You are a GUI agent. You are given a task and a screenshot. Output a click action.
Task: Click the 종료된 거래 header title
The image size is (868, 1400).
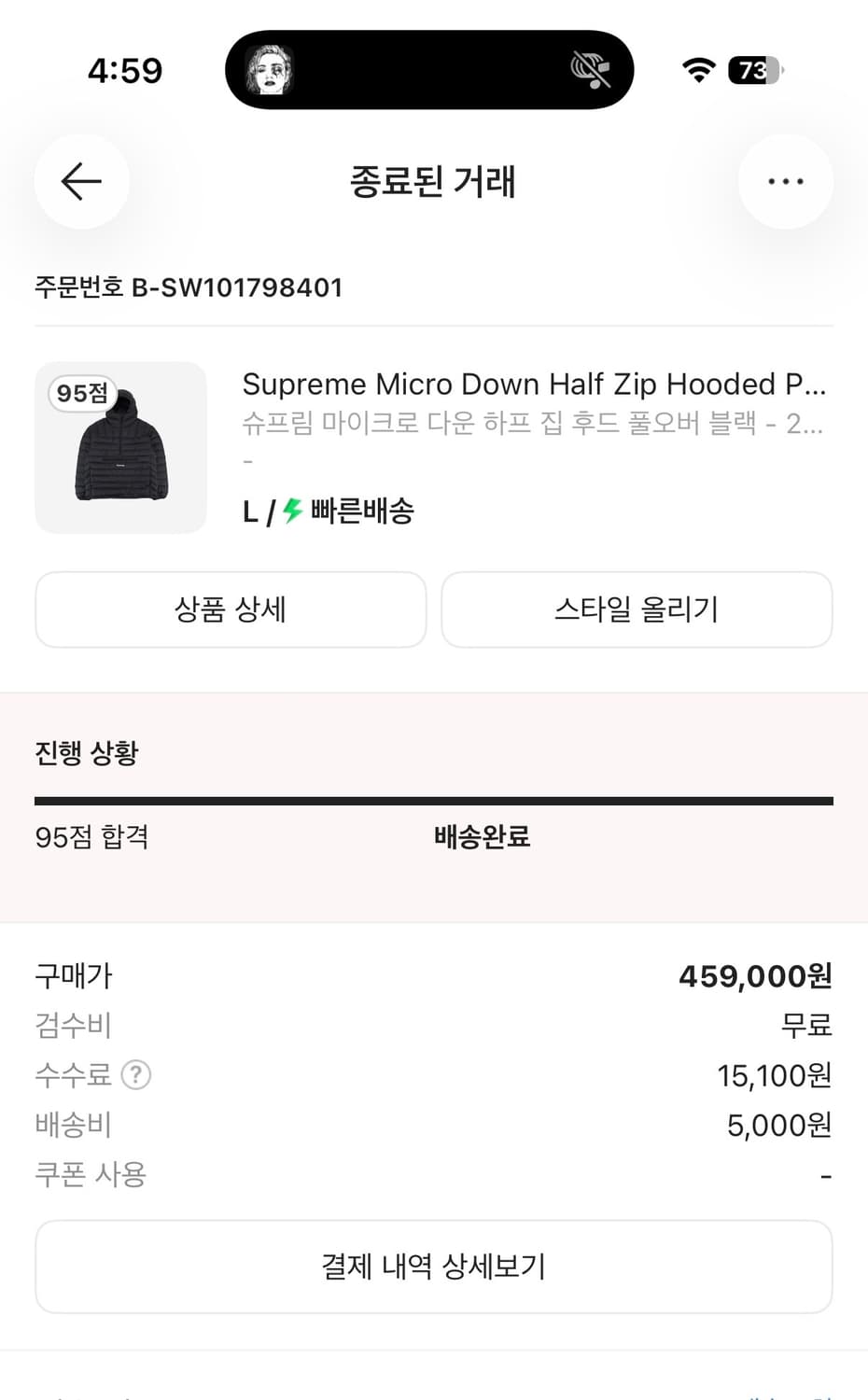(433, 183)
